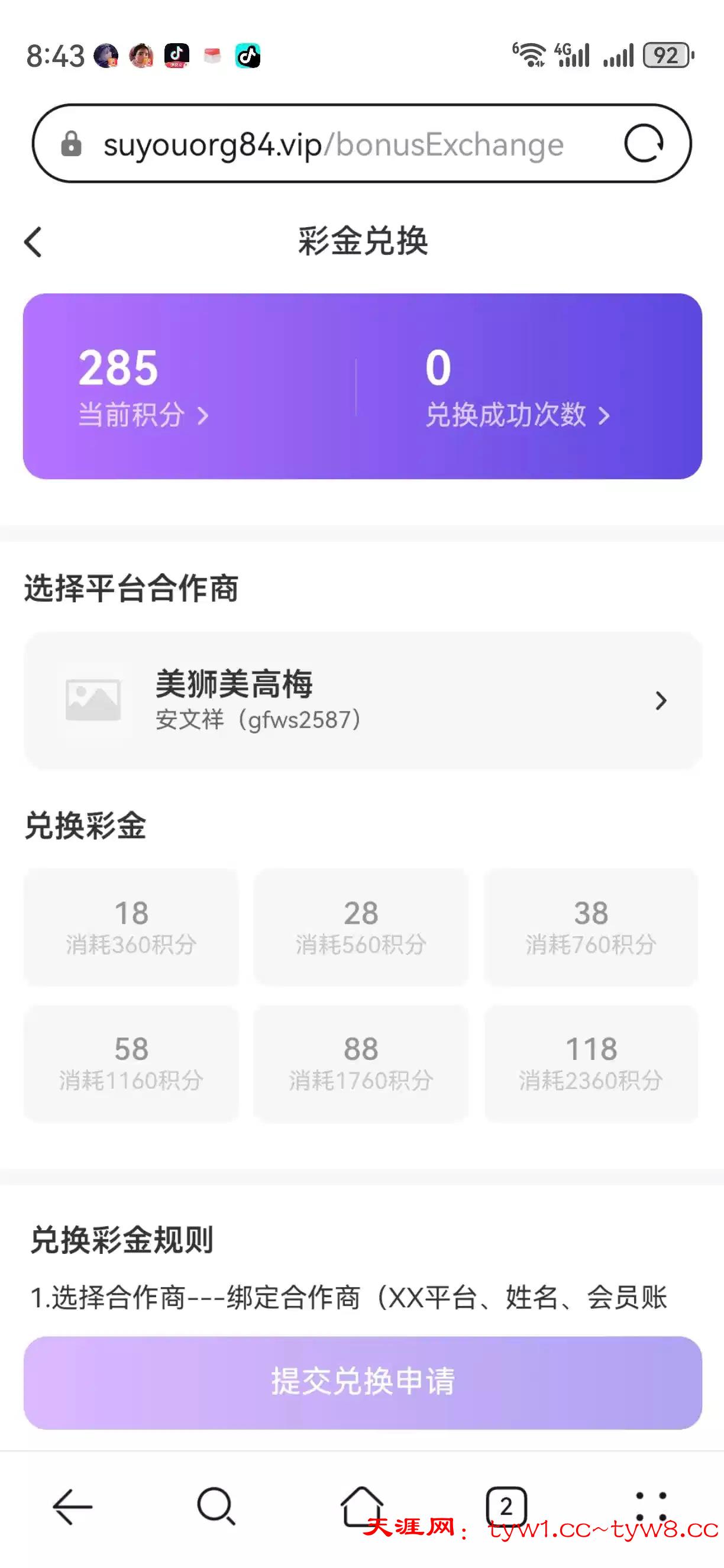Go back from the 彩金兑换 page
The width and height of the screenshot is (724, 1568).
coord(34,243)
